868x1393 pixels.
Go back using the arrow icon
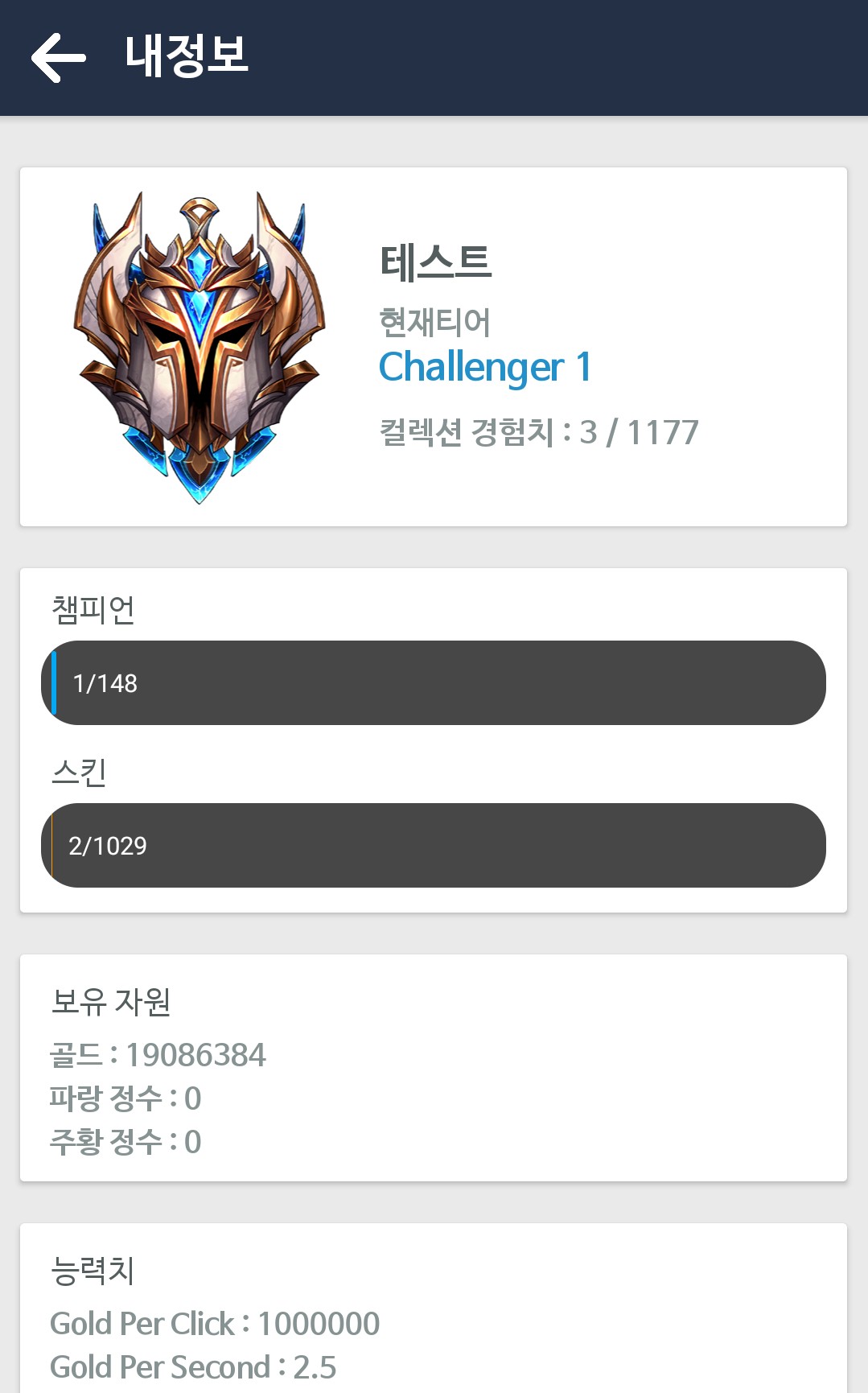pos(58,57)
